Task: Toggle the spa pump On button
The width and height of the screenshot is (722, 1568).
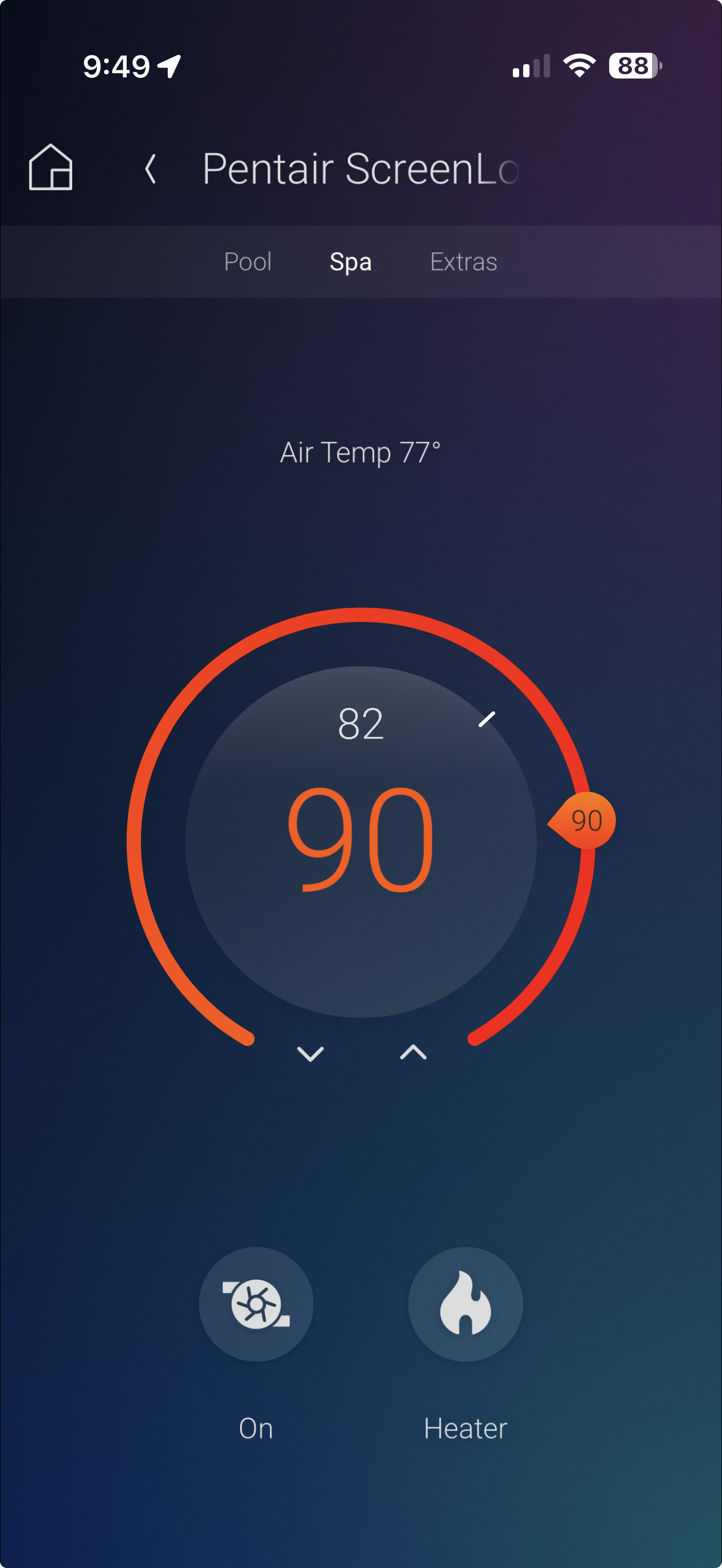Action: (x=256, y=1304)
